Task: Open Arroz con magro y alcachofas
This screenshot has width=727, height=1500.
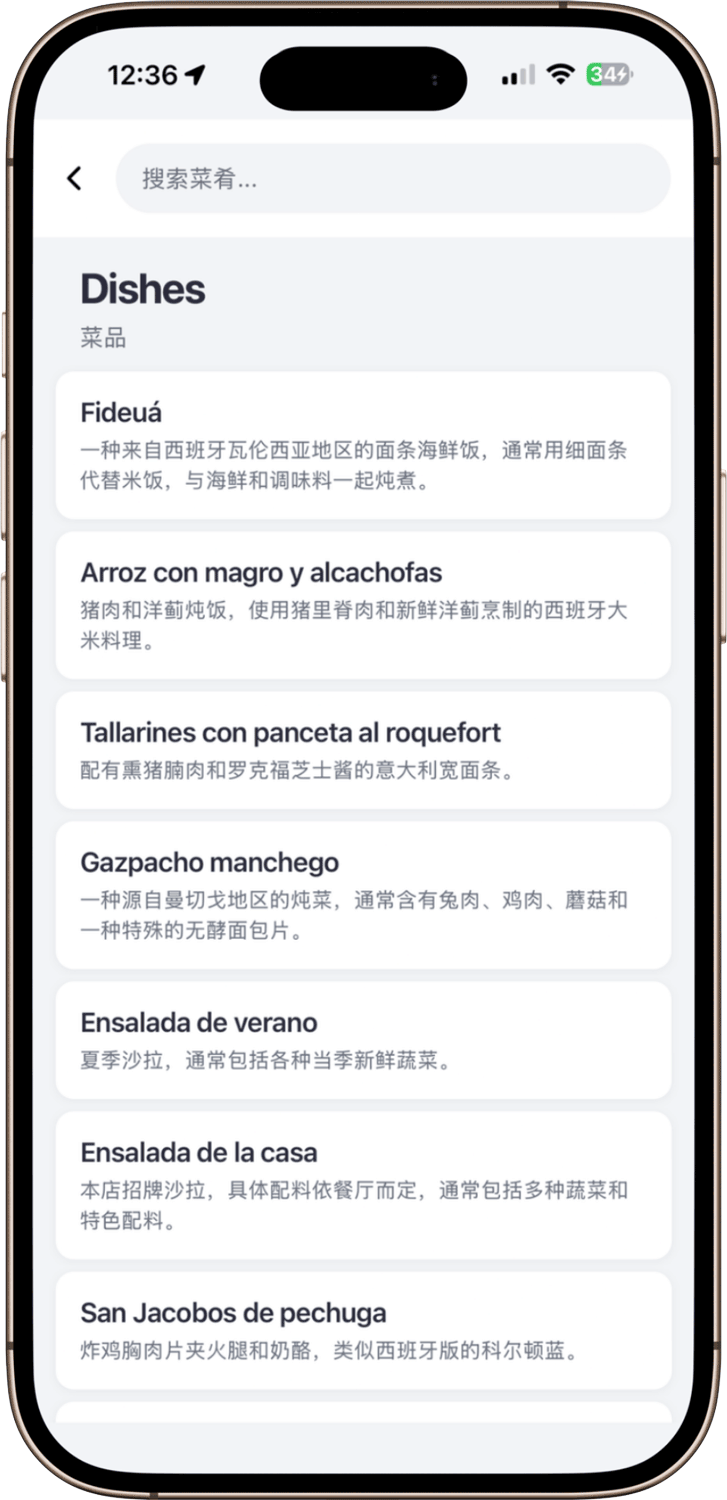Action: (x=362, y=605)
